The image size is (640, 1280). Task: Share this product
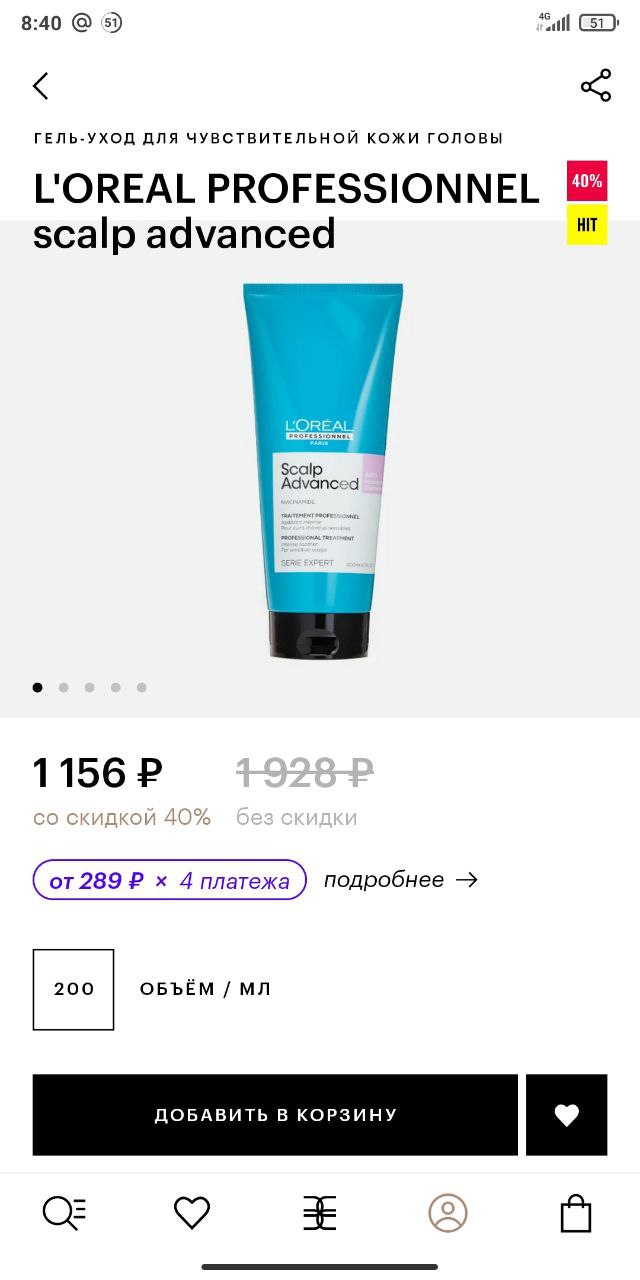coord(595,86)
